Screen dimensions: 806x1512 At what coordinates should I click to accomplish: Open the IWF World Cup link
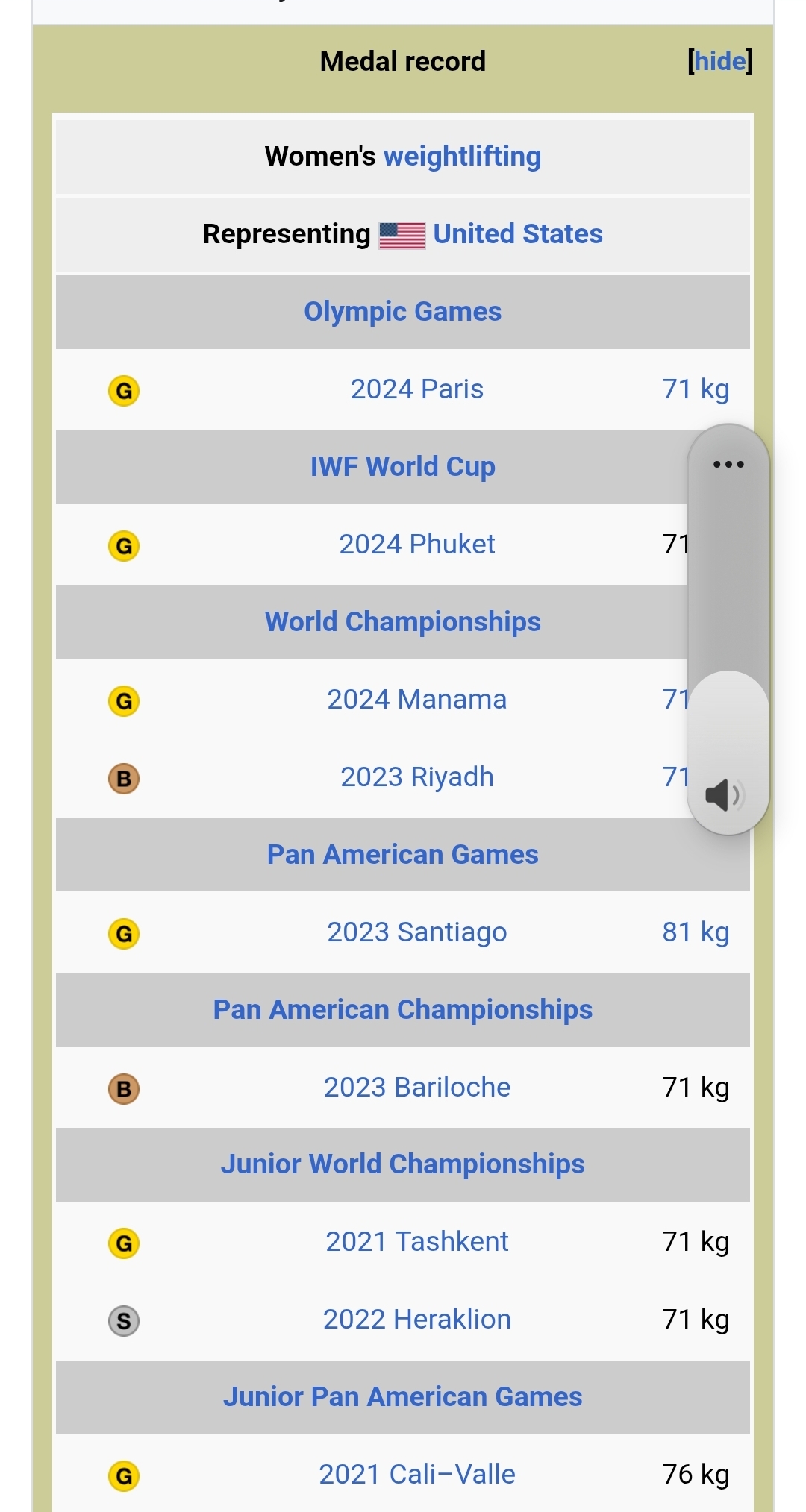pyautogui.click(x=403, y=467)
